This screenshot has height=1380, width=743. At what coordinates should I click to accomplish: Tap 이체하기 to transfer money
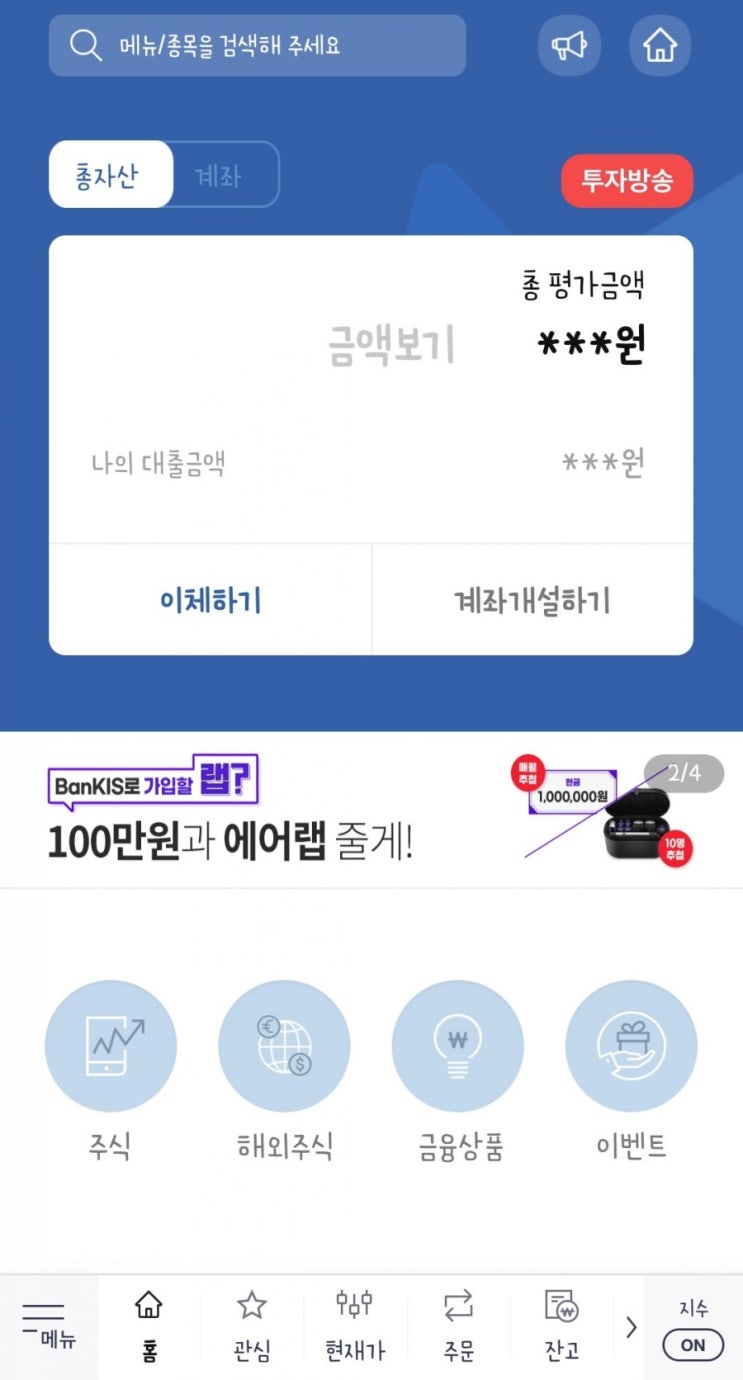coord(210,600)
